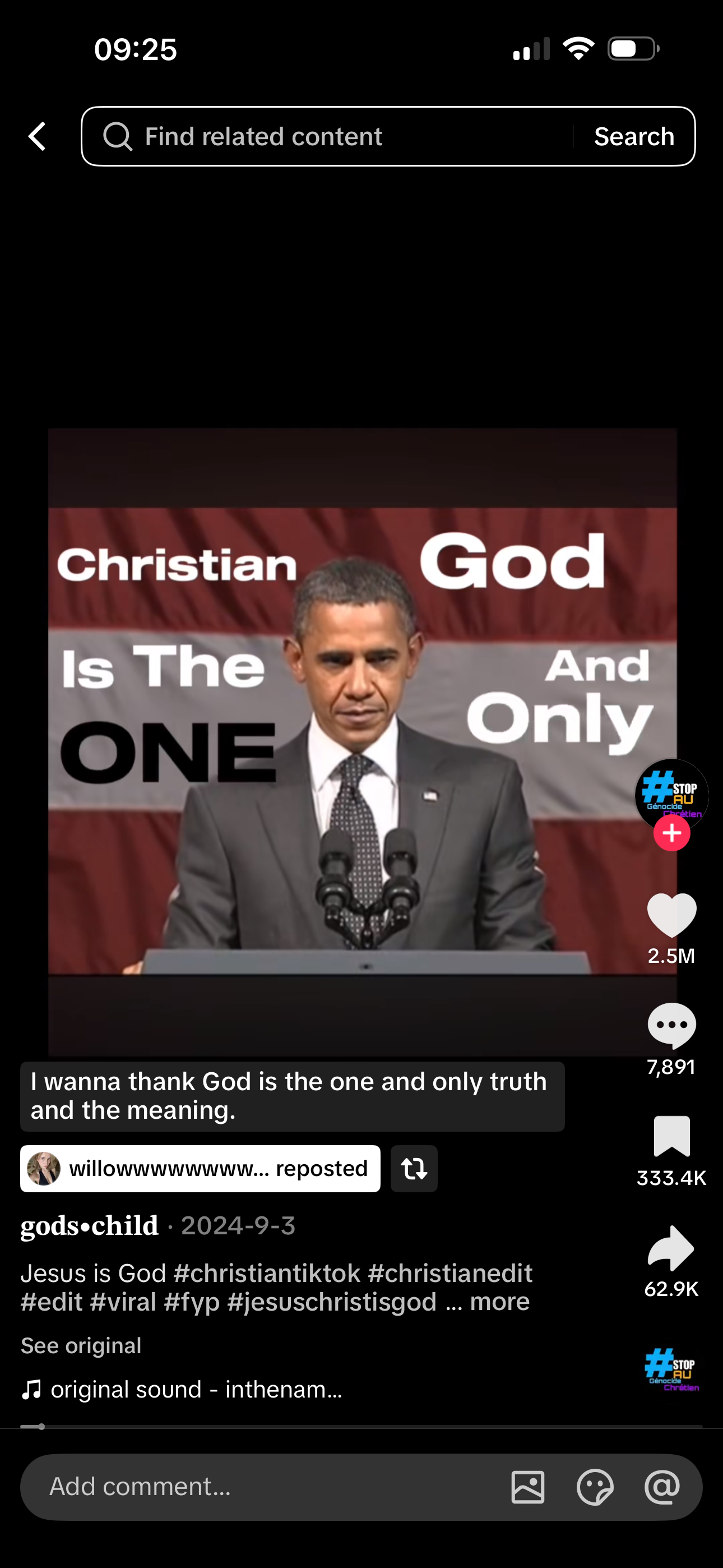This screenshot has width=723, height=1568.
Task: Repost the video with the repost icon
Action: 414,1169
